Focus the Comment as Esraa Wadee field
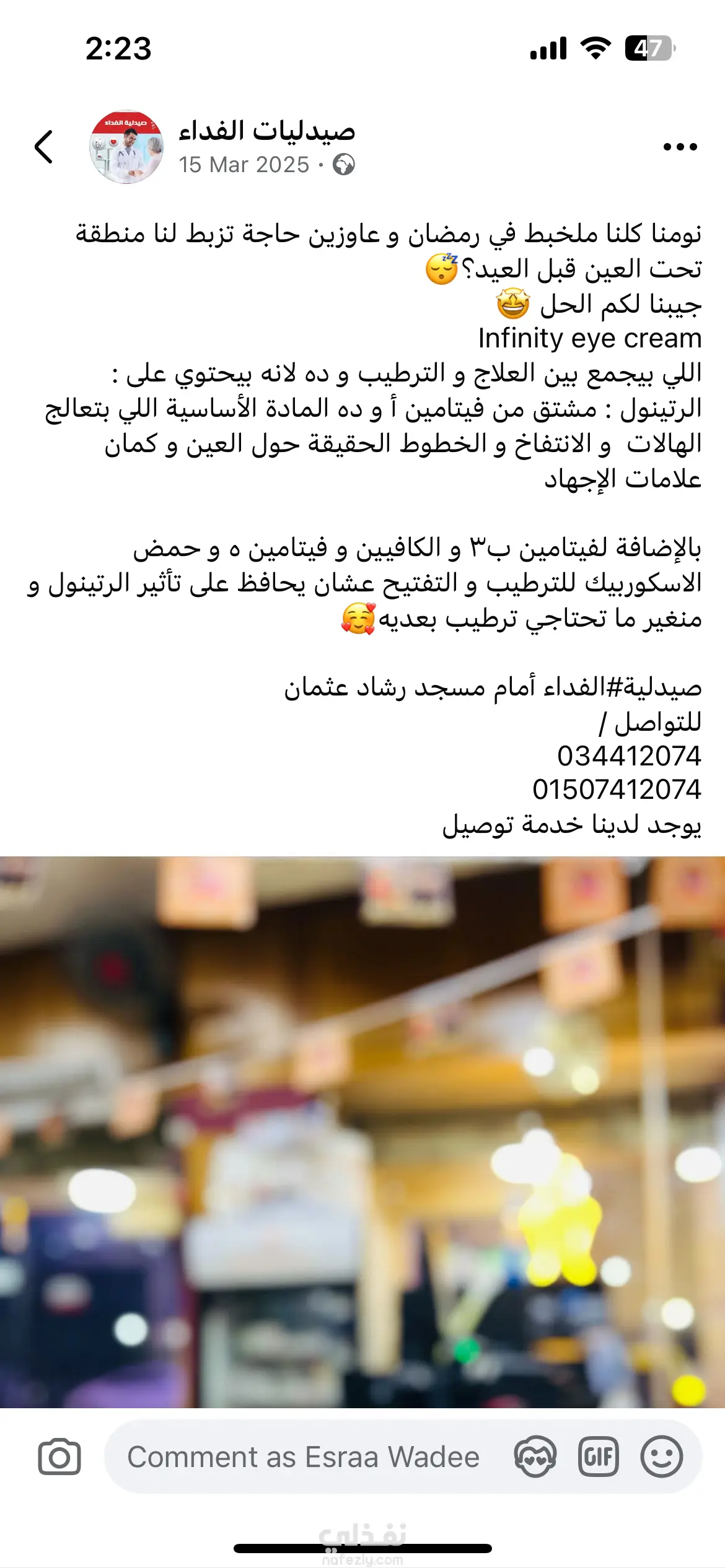725x1568 pixels. pos(304,1457)
